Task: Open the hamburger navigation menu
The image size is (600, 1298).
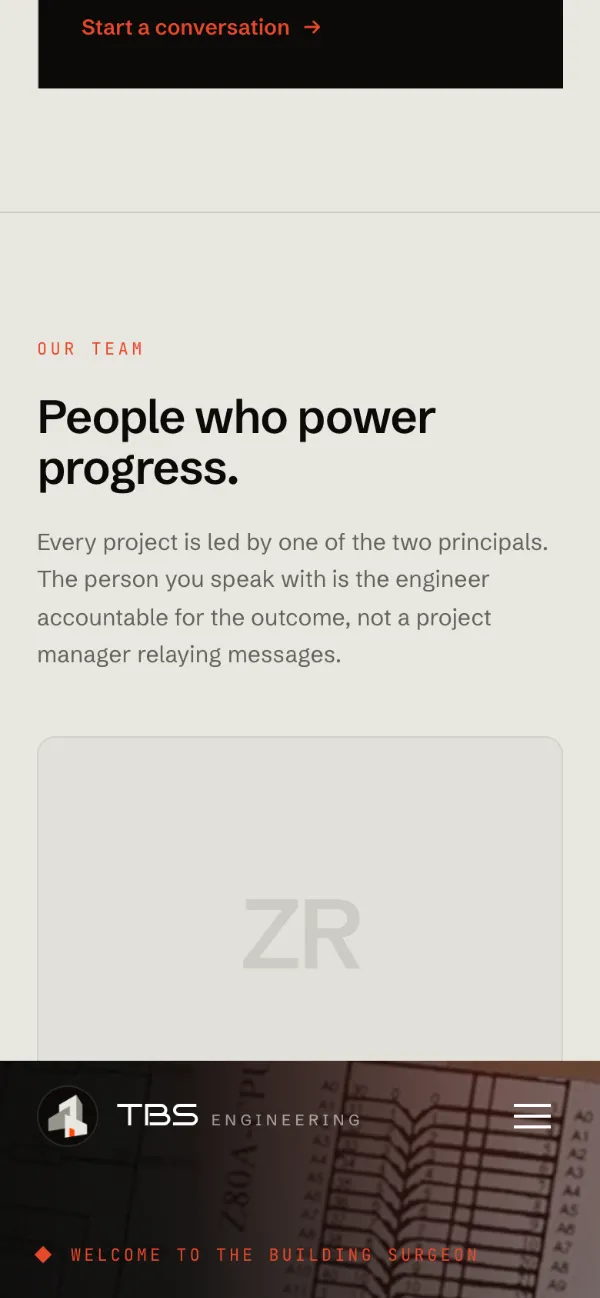Action: (x=532, y=1116)
